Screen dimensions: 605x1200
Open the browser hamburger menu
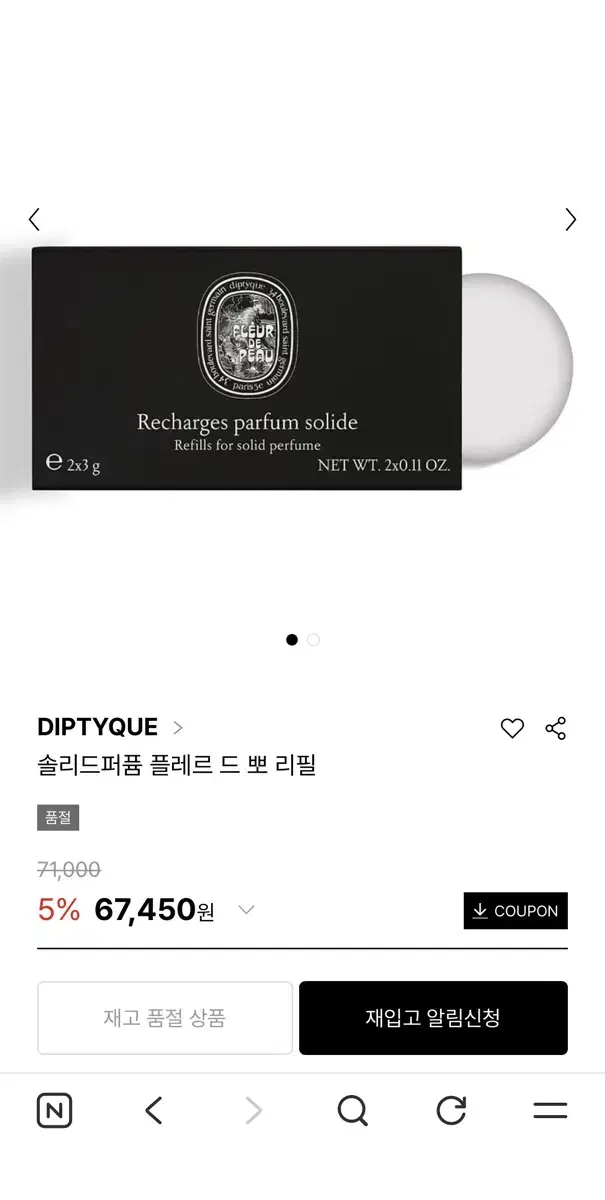click(550, 1110)
